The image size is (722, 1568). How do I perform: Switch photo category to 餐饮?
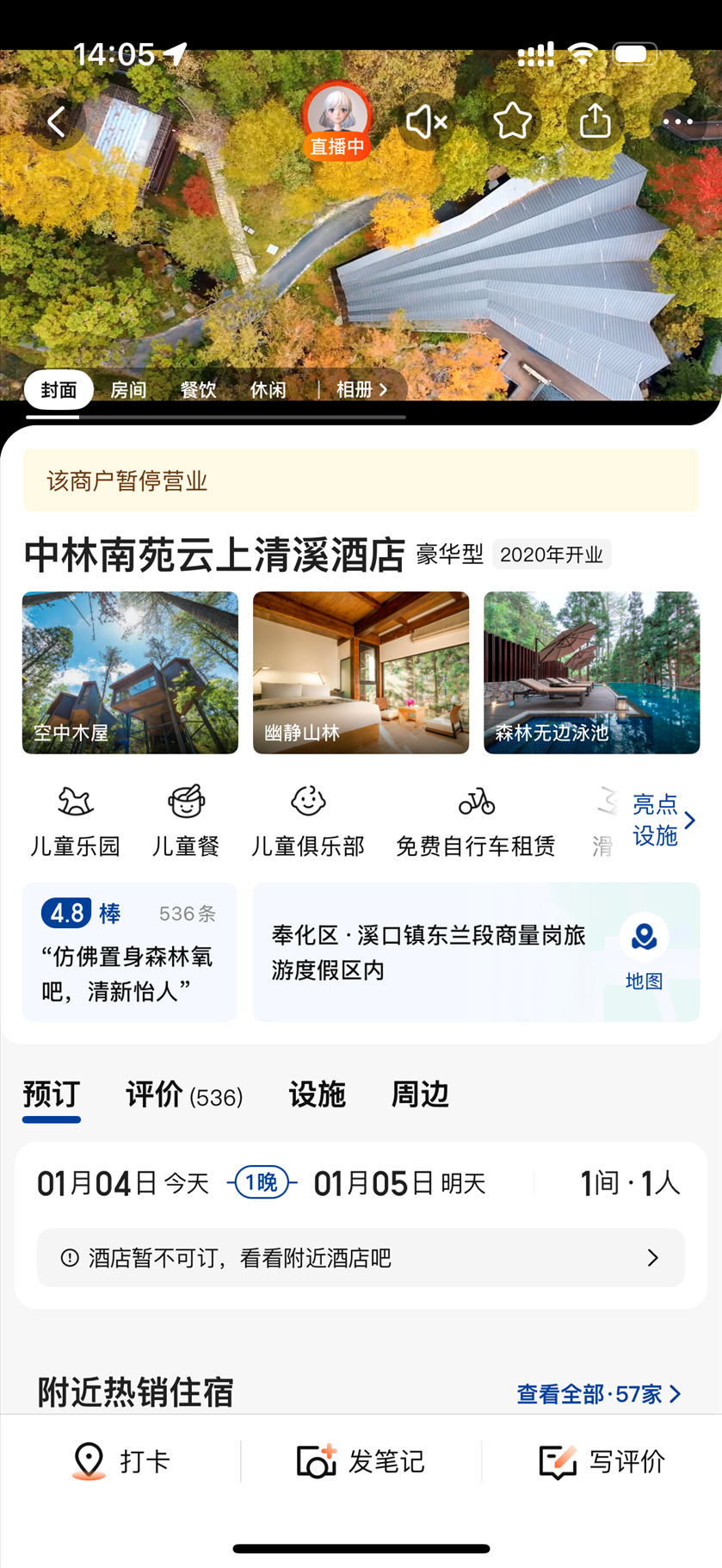[198, 390]
